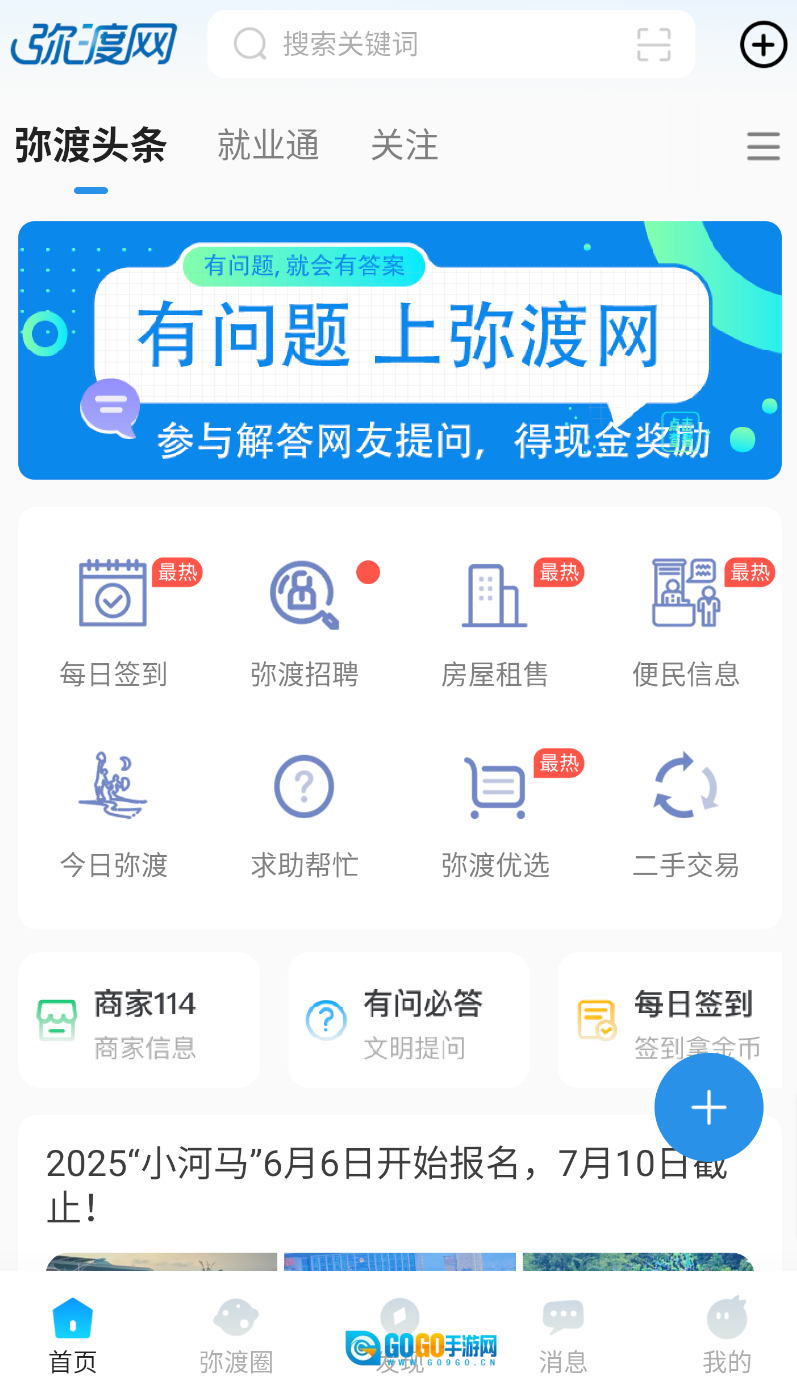Viewport: 797px width, 1376px height.
Task: Open the hamburger menu
Action: click(x=763, y=146)
